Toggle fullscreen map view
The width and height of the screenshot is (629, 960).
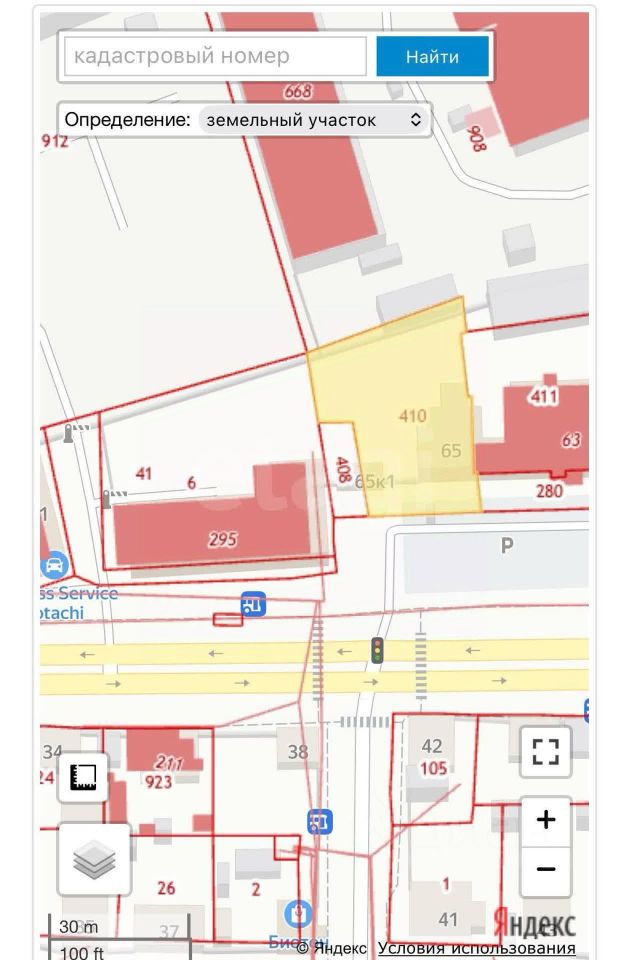545,752
